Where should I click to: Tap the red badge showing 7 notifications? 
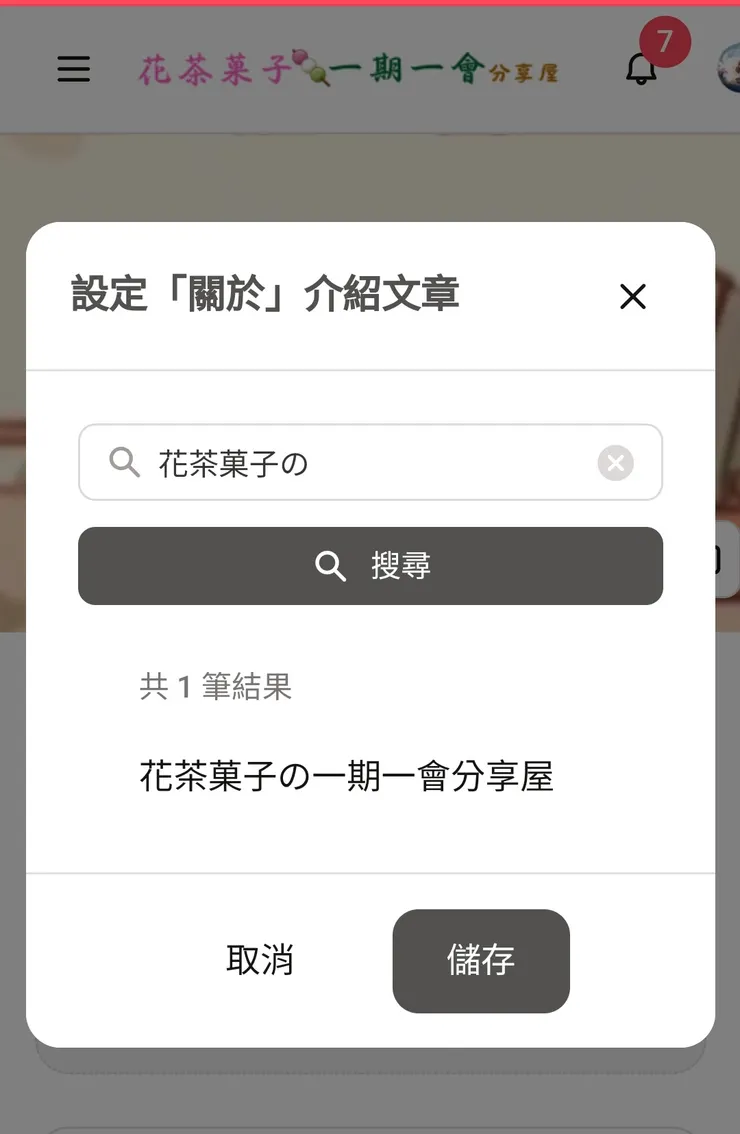click(666, 42)
